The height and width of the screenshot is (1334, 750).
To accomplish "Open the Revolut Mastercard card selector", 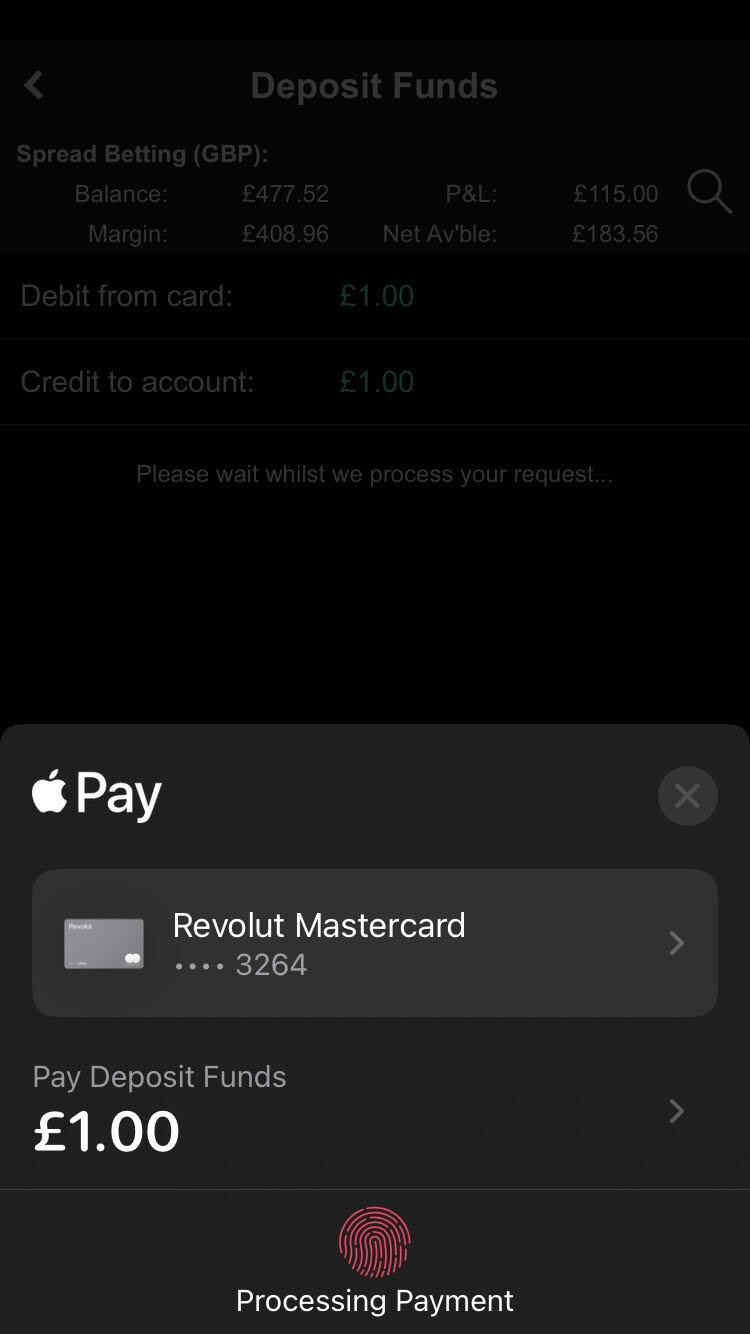I will (375, 943).
